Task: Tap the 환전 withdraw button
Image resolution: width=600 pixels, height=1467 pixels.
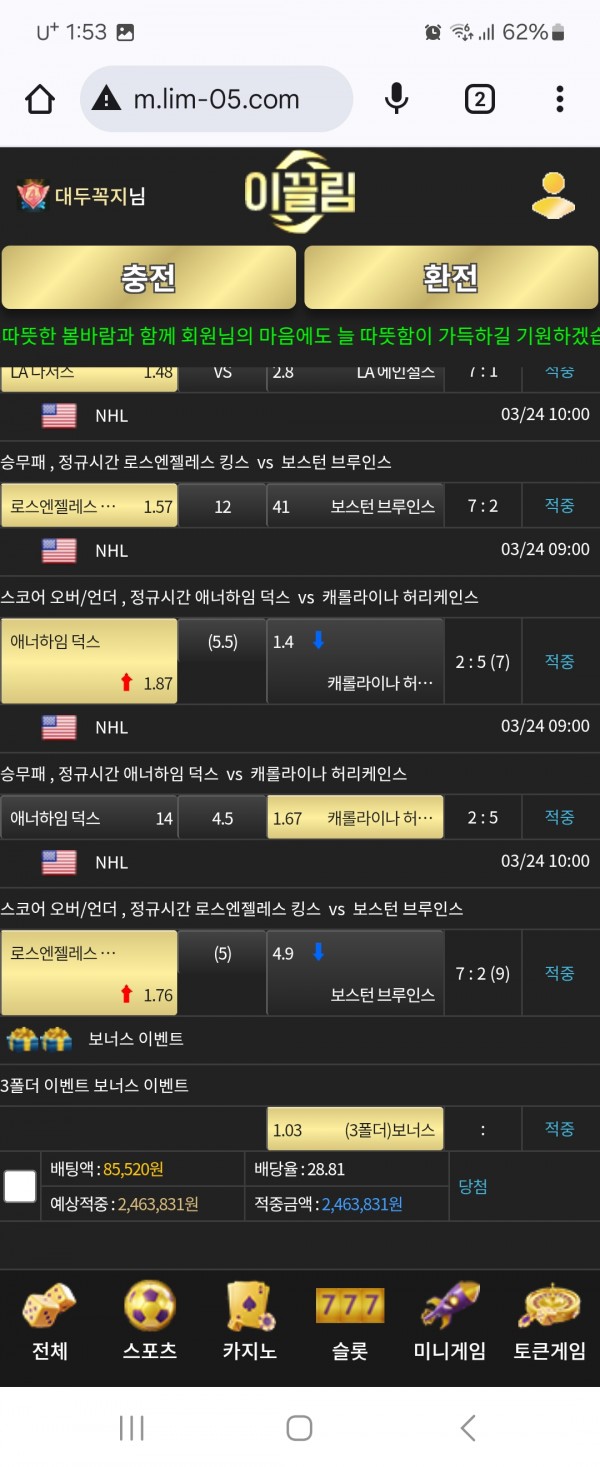Action: (x=451, y=278)
